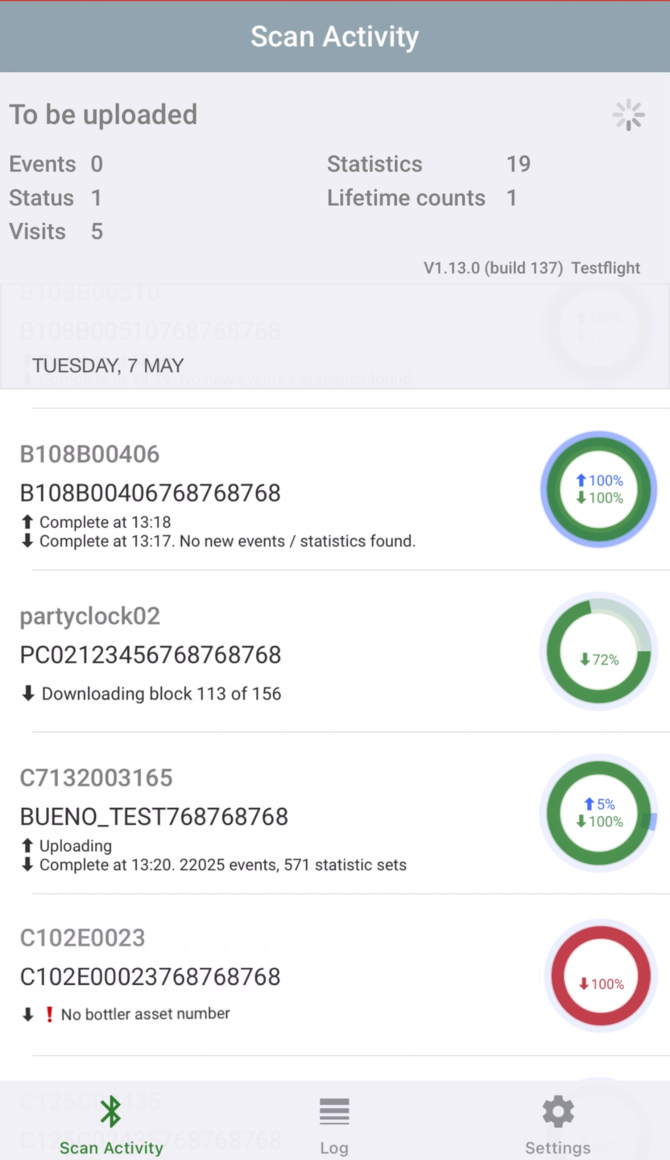Screen dimensions: 670x1160
Task: Open the C102E0023 device row
Action: click(335, 974)
